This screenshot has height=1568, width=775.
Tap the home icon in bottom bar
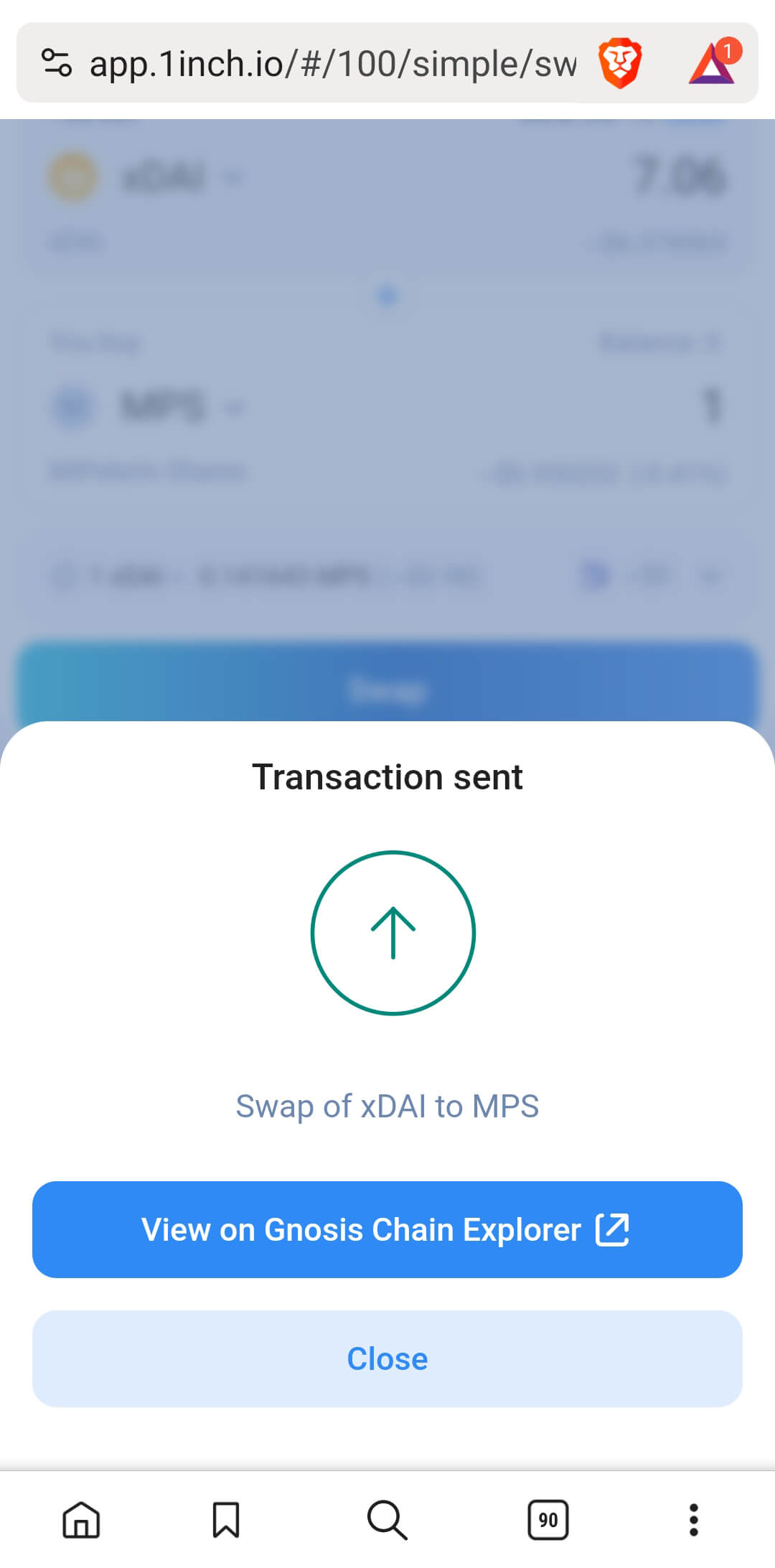(81, 1518)
